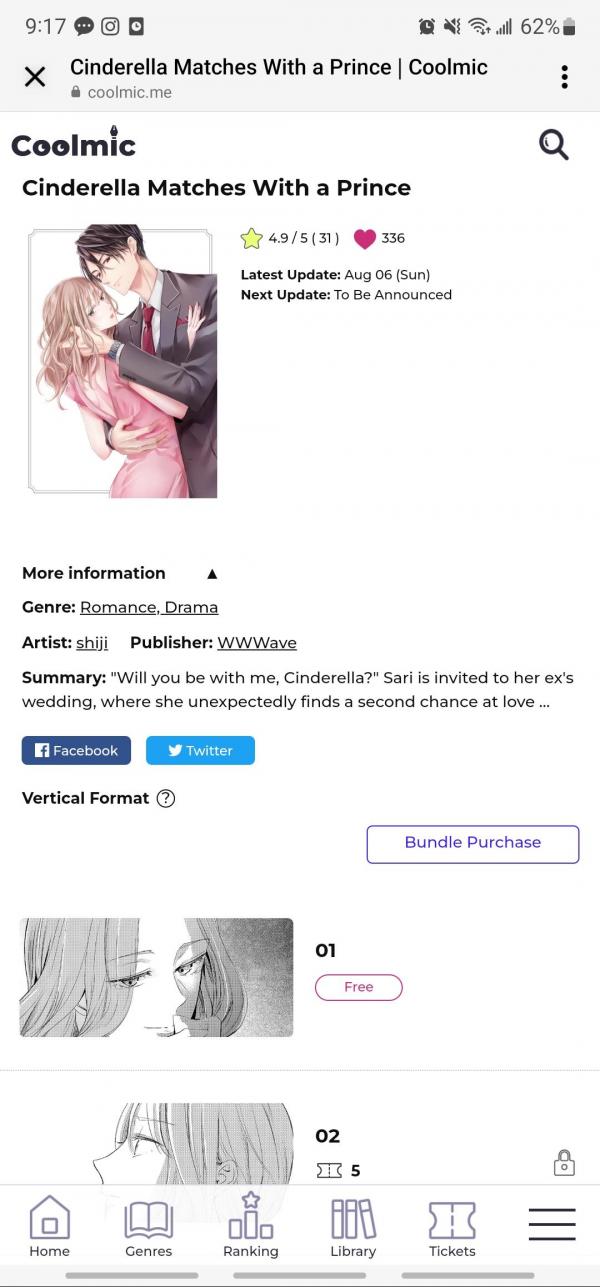
Task: Switch to the Ranking tab
Action: pos(250,1227)
